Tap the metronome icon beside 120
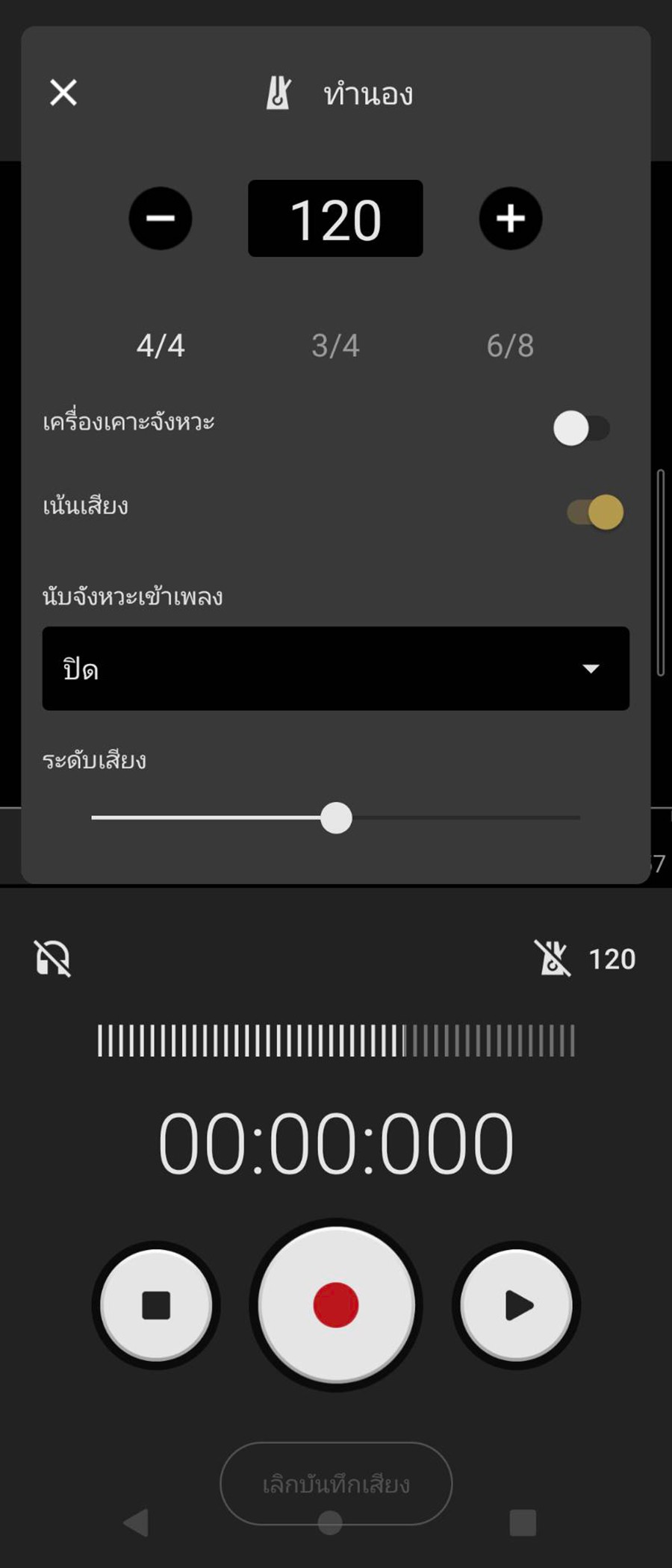The image size is (672, 1568). pos(553,958)
